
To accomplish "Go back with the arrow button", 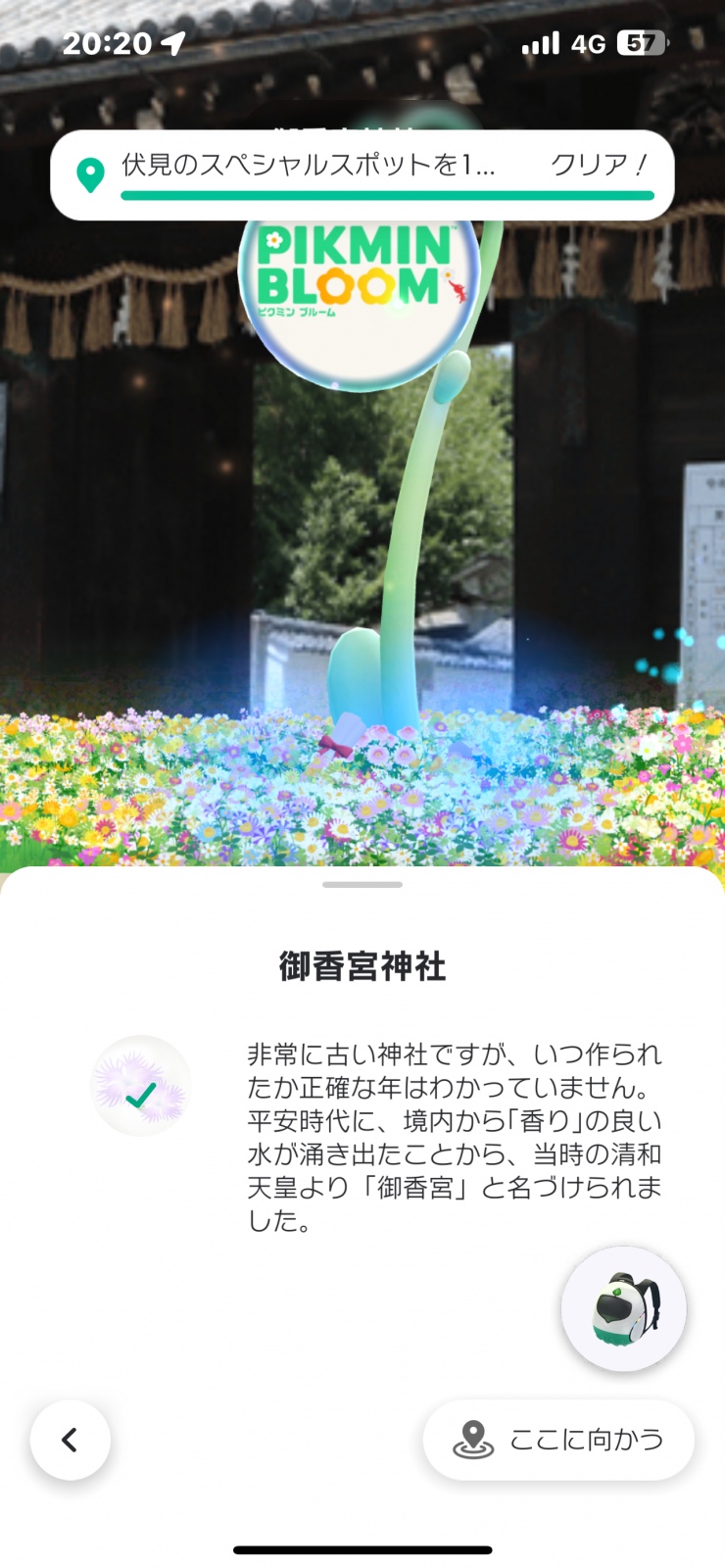I will click(70, 1440).
